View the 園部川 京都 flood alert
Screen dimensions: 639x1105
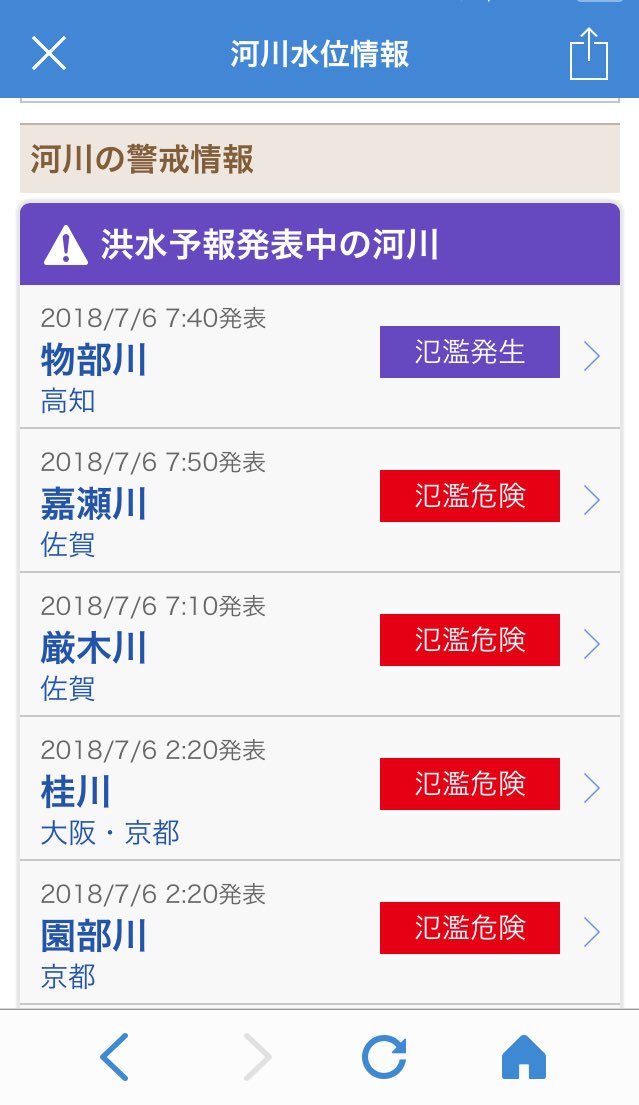tap(320, 932)
